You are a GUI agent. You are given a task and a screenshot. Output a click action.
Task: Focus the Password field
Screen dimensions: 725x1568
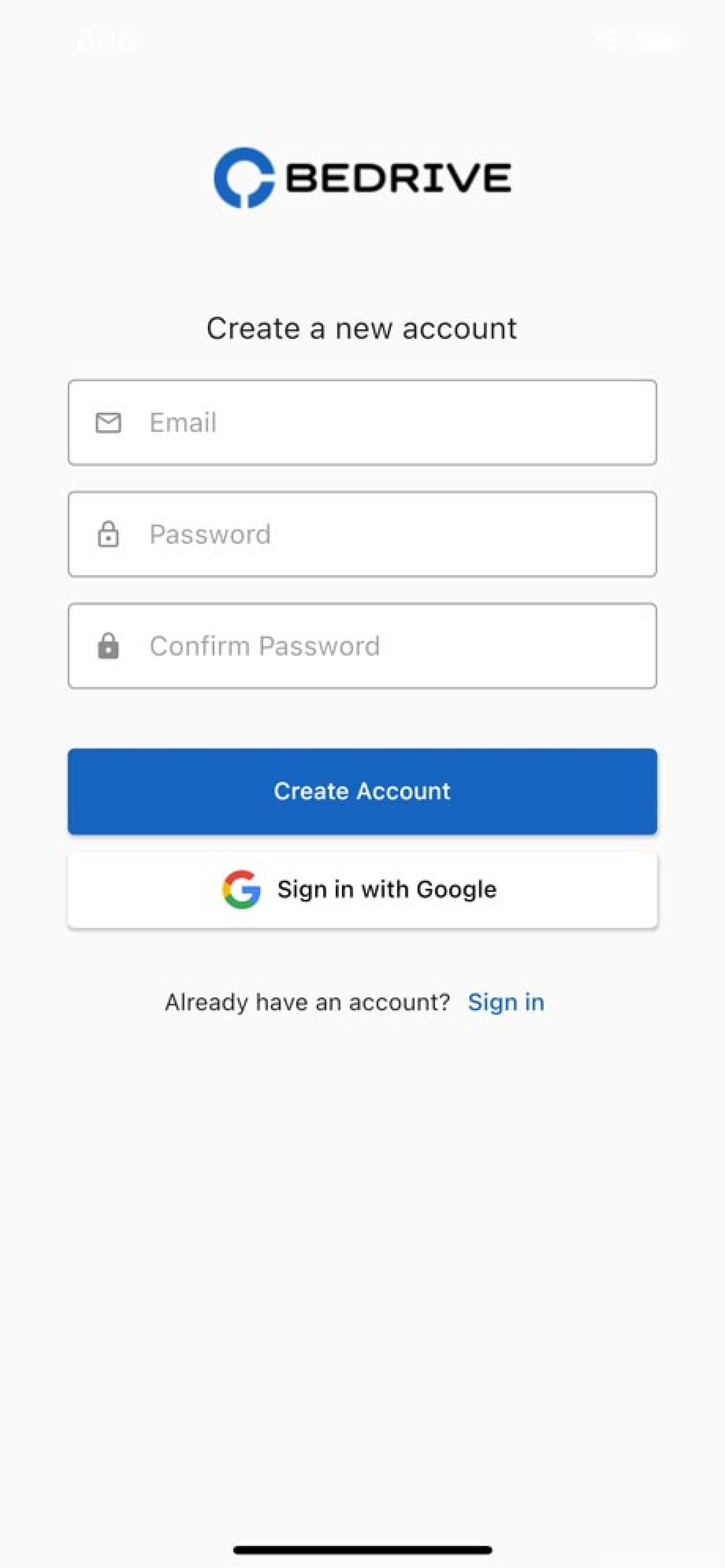tap(362, 534)
